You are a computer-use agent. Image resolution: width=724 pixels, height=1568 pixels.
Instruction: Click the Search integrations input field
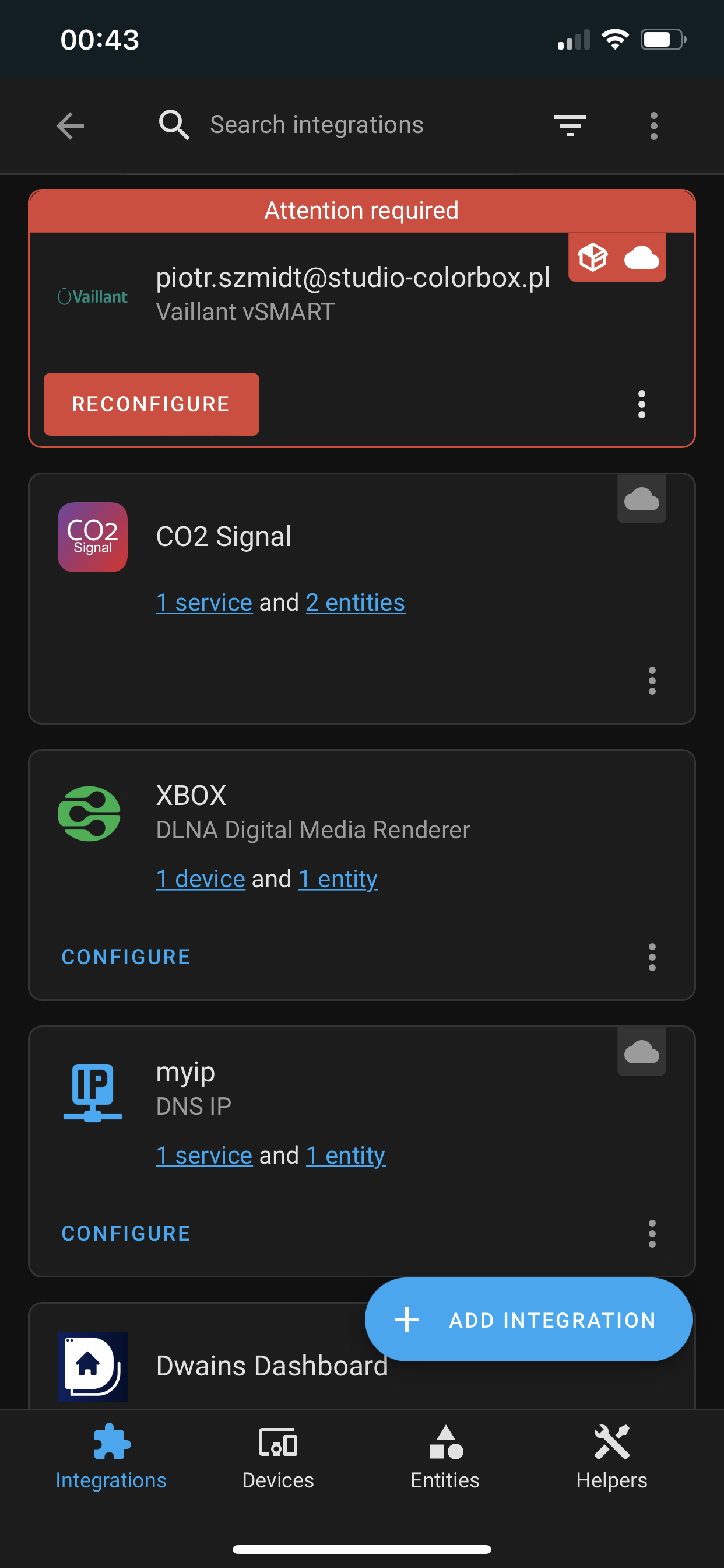[x=317, y=124]
